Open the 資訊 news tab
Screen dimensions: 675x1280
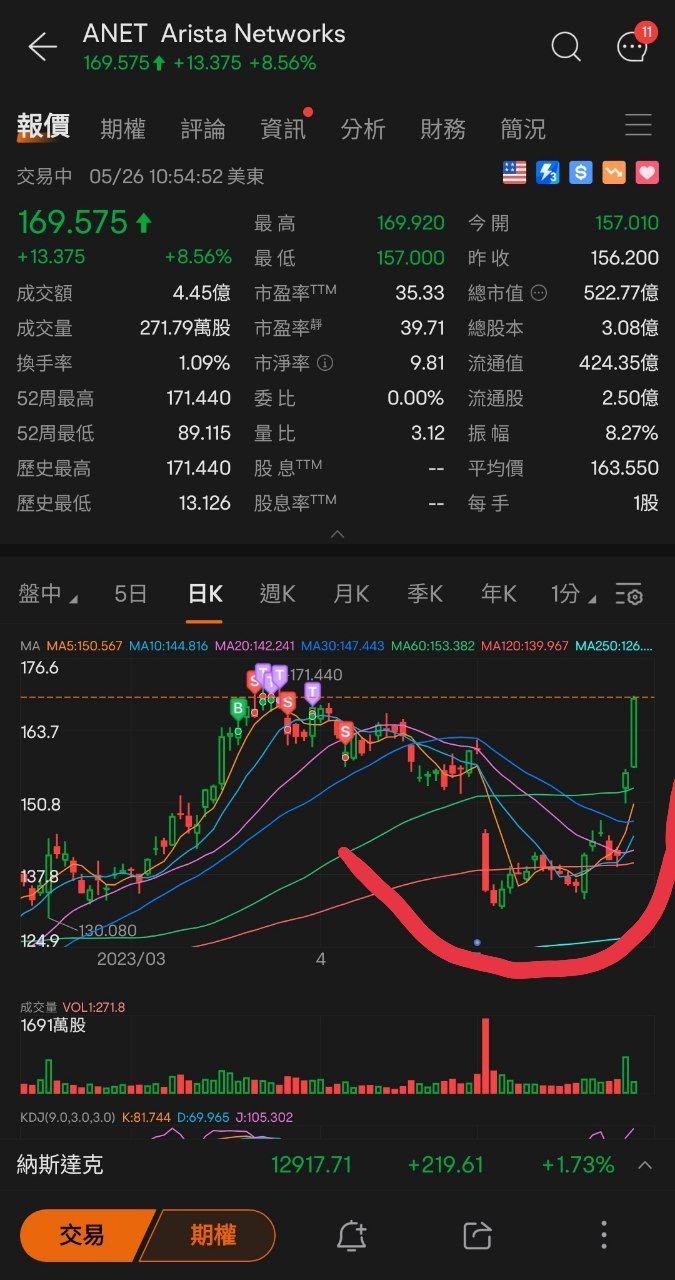click(x=283, y=129)
